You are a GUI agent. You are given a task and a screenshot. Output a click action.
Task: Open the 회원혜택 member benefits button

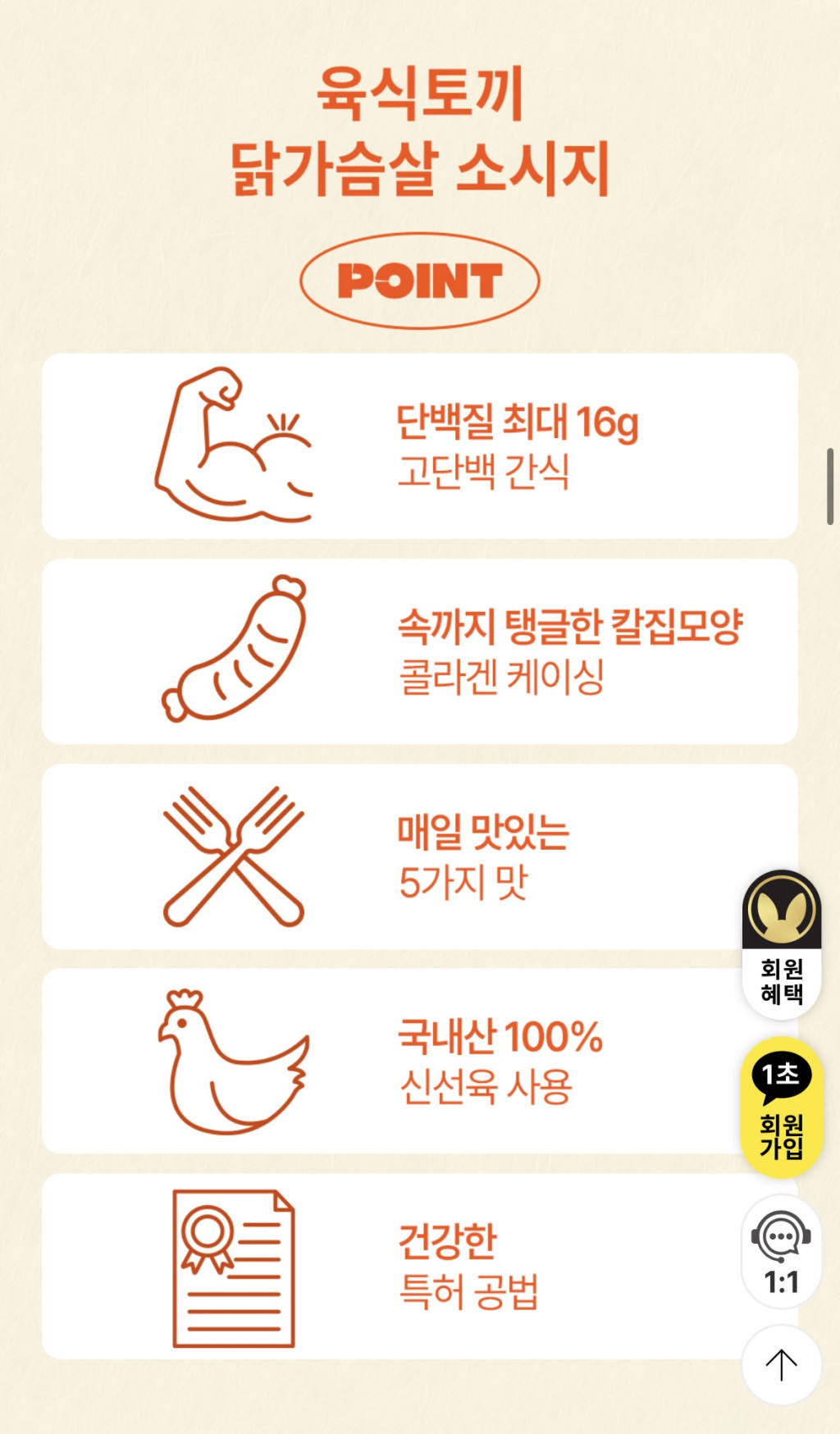781,945
